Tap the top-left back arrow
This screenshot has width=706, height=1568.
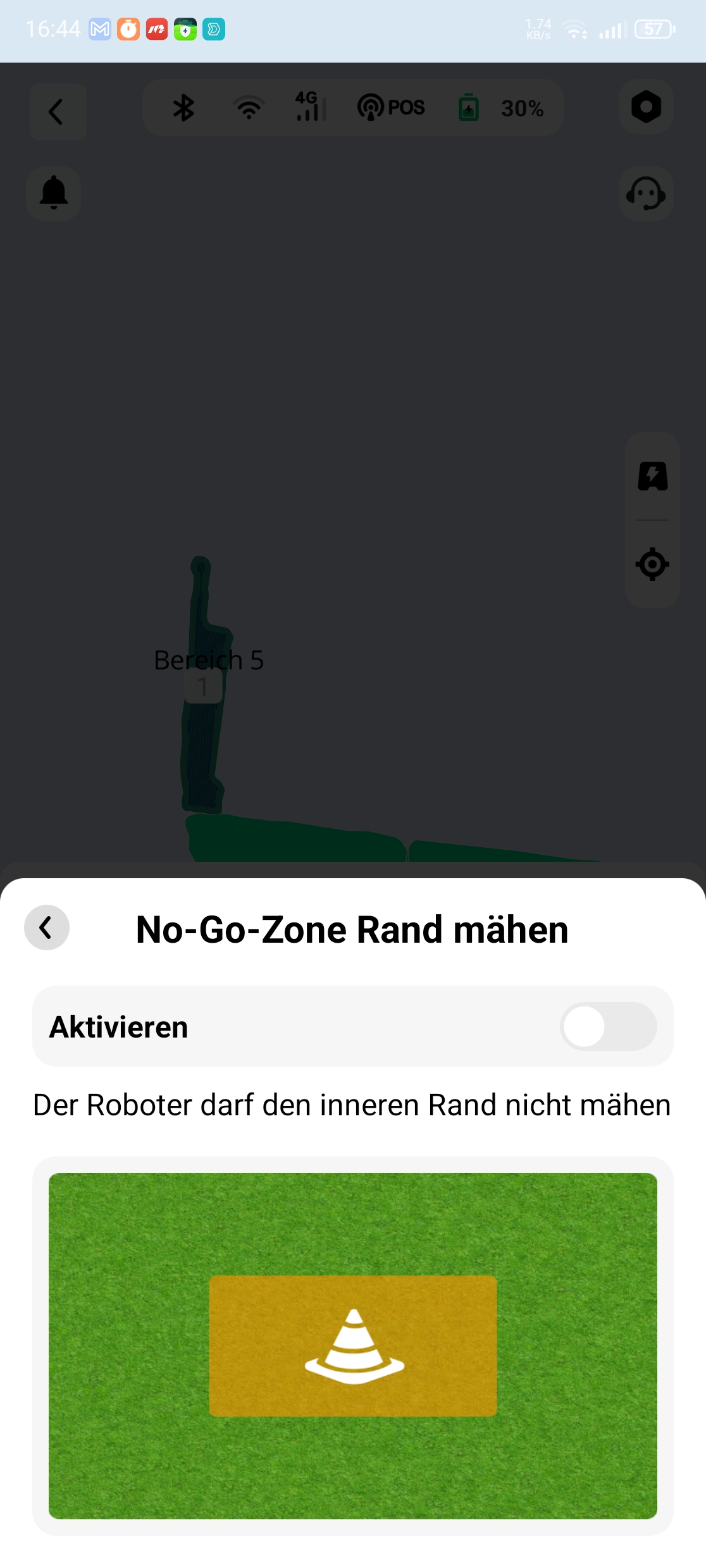(58, 112)
